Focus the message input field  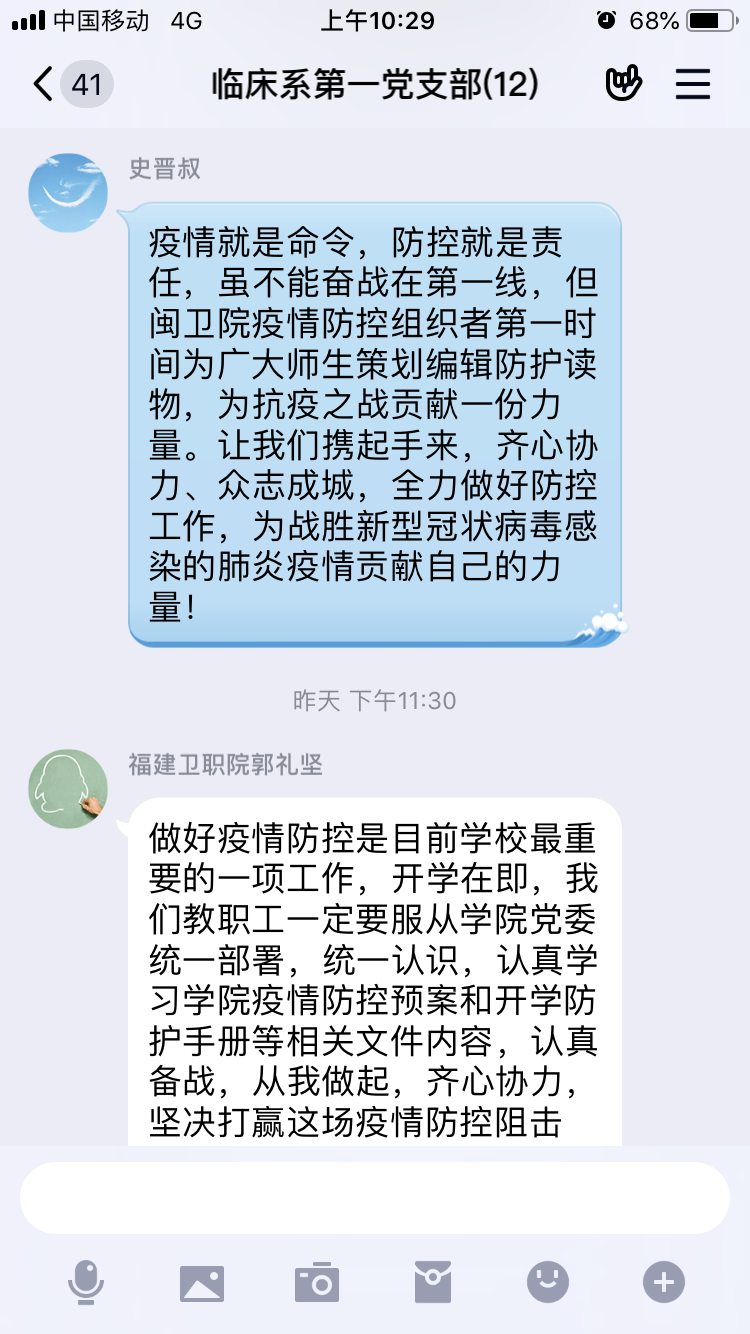pyautogui.click(x=375, y=1198)
